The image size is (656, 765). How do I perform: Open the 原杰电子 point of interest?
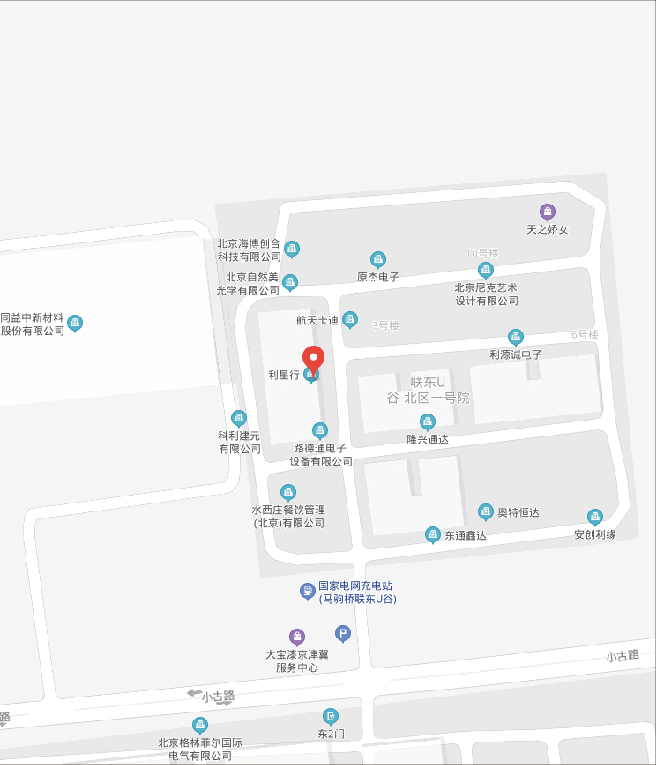[x=378, y=260]
